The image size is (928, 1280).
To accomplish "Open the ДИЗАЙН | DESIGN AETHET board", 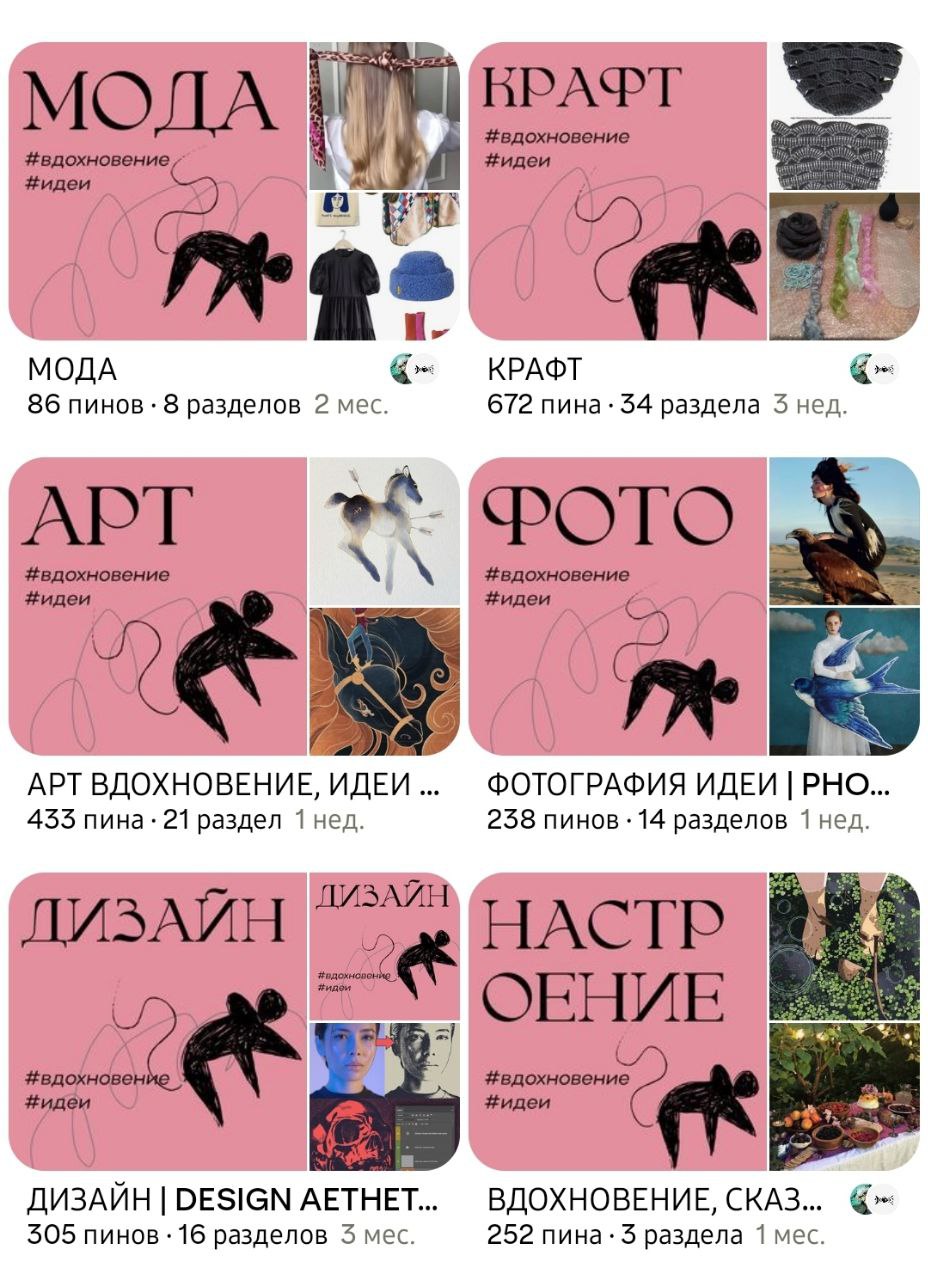I will point(234,1021).
